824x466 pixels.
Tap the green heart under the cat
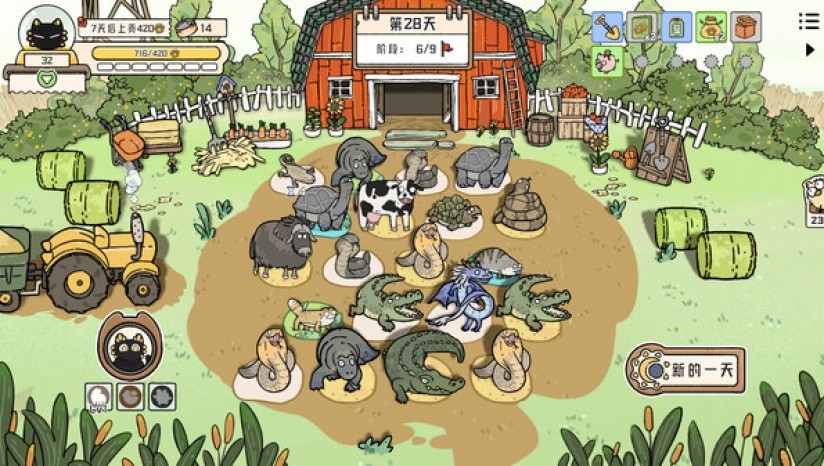44,78
